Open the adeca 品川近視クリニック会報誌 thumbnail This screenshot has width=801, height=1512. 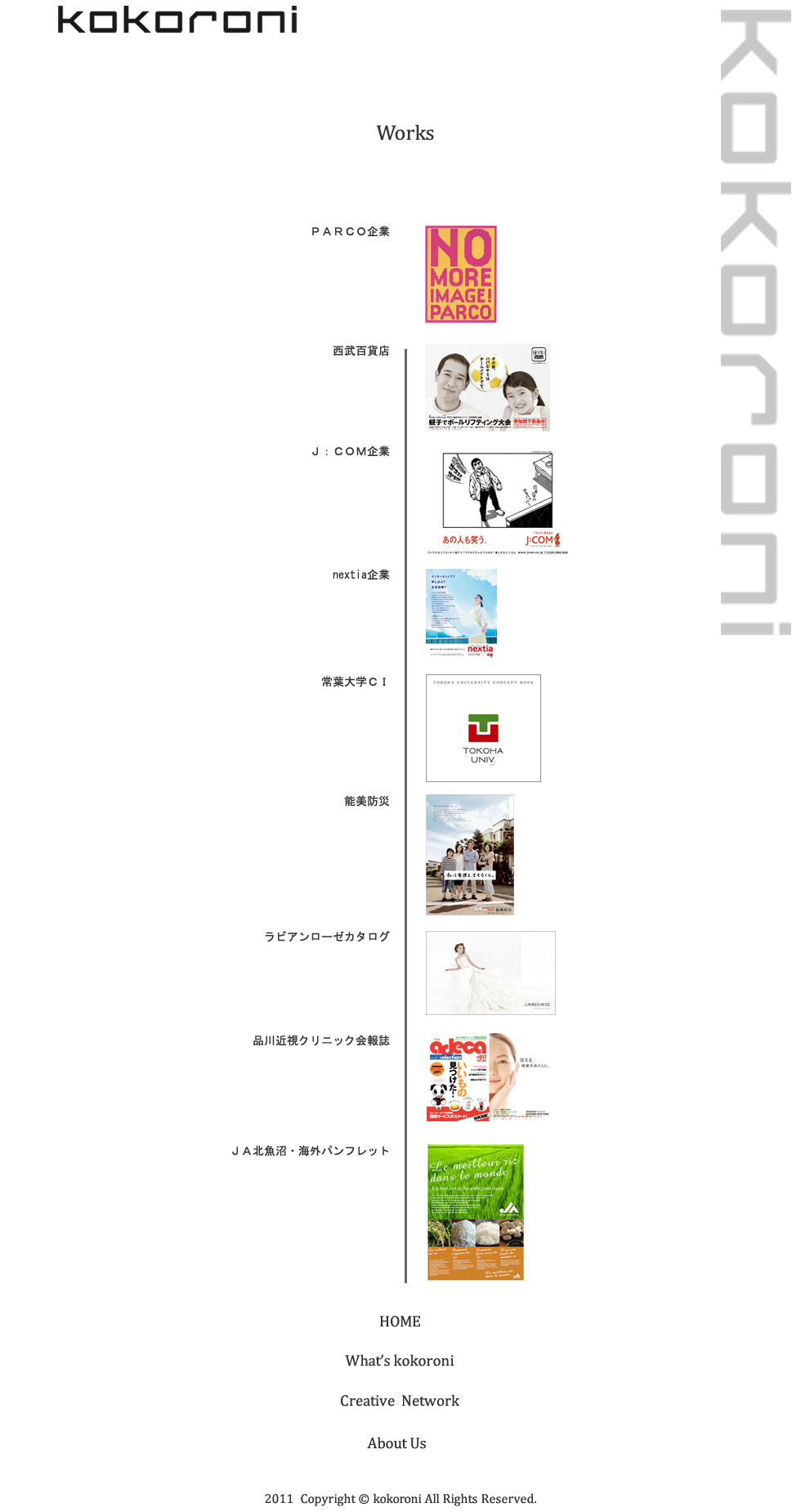489,1076
